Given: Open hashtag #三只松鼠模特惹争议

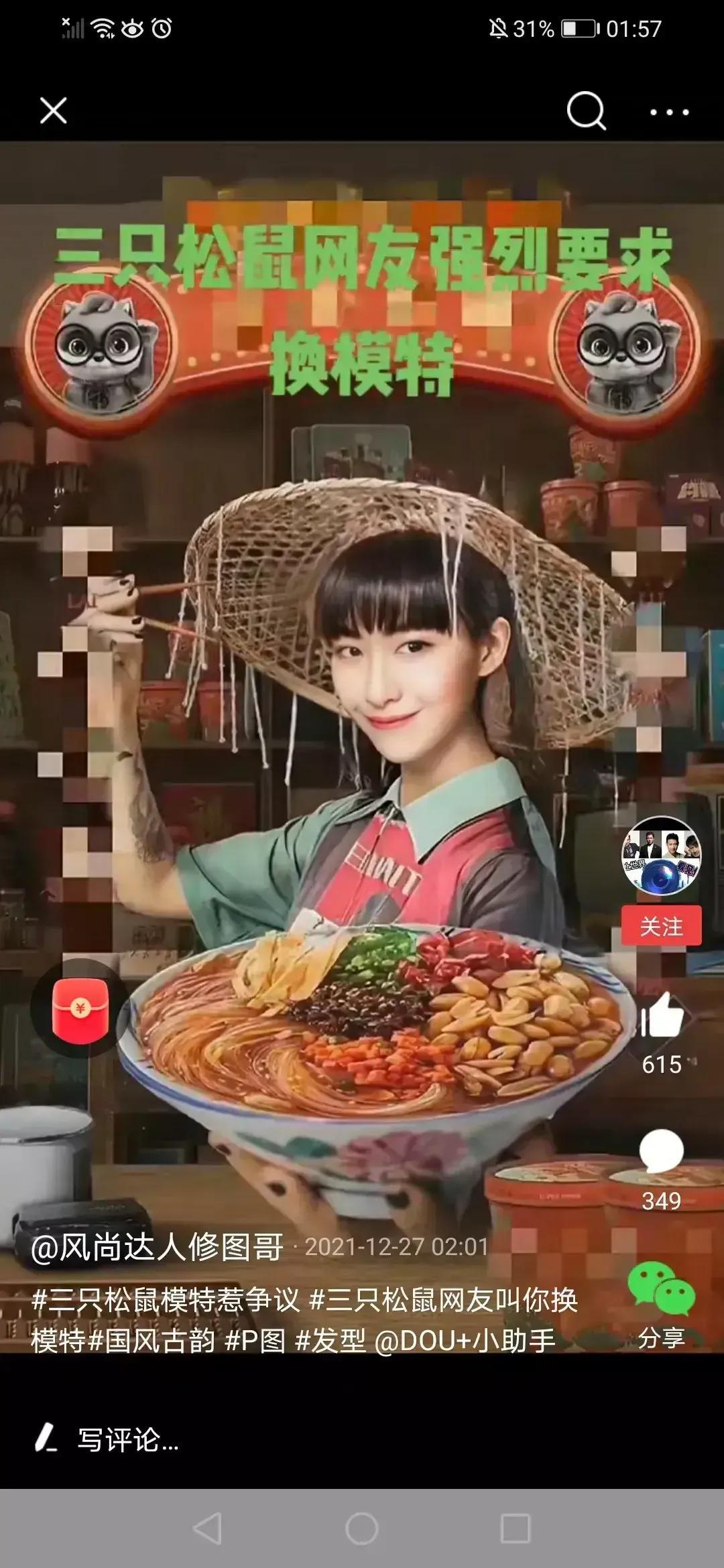Looking at the screenshot, I should coord(166,1301).
